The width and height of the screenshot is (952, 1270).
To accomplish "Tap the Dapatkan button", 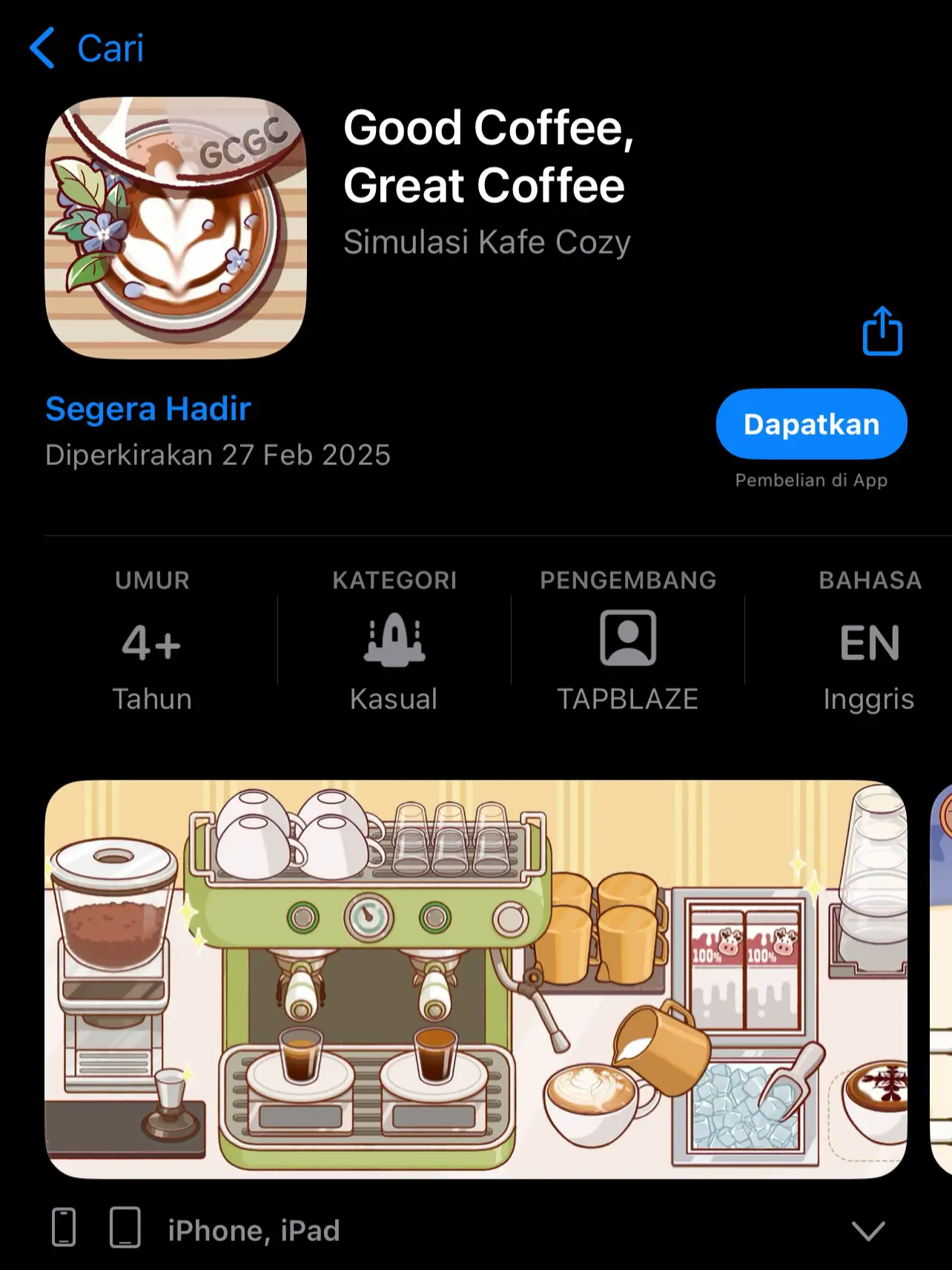I will point(811,424).
